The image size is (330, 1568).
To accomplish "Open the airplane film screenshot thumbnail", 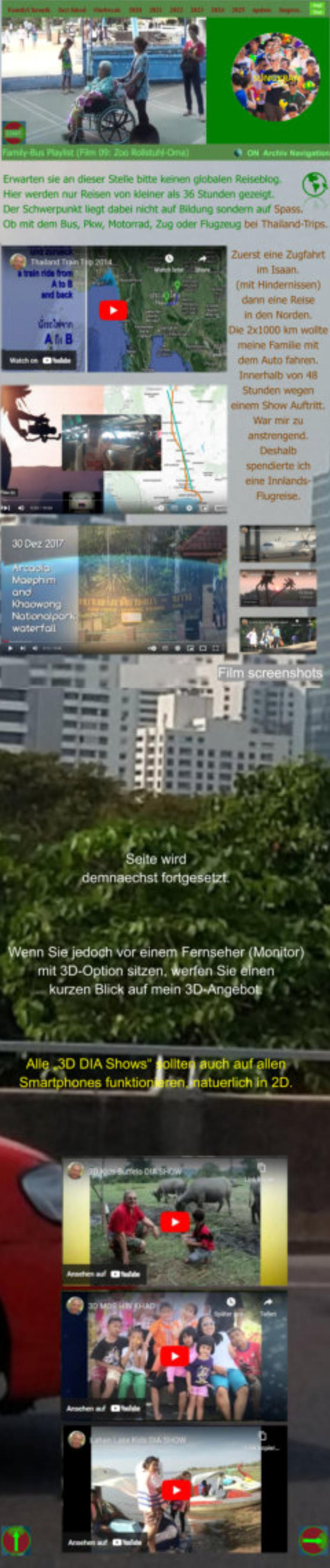I will pyautogui.click(x=278, y=544).
